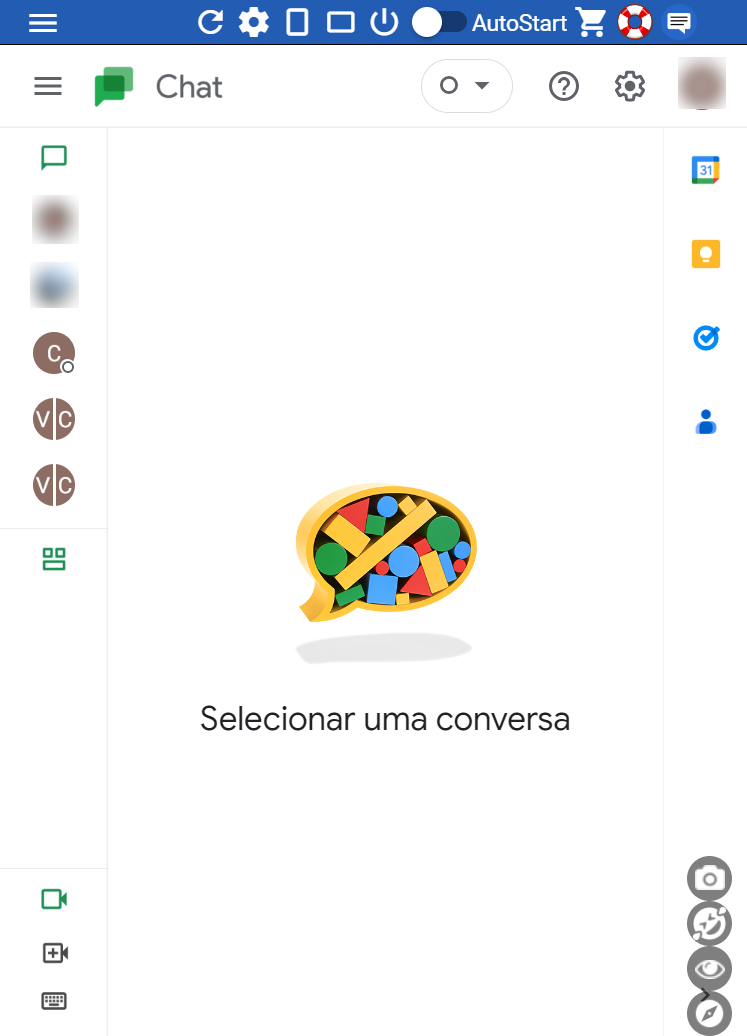The image size is (747, 1036).
Task: Open Google Keep side panel
Action: (706, 254)
